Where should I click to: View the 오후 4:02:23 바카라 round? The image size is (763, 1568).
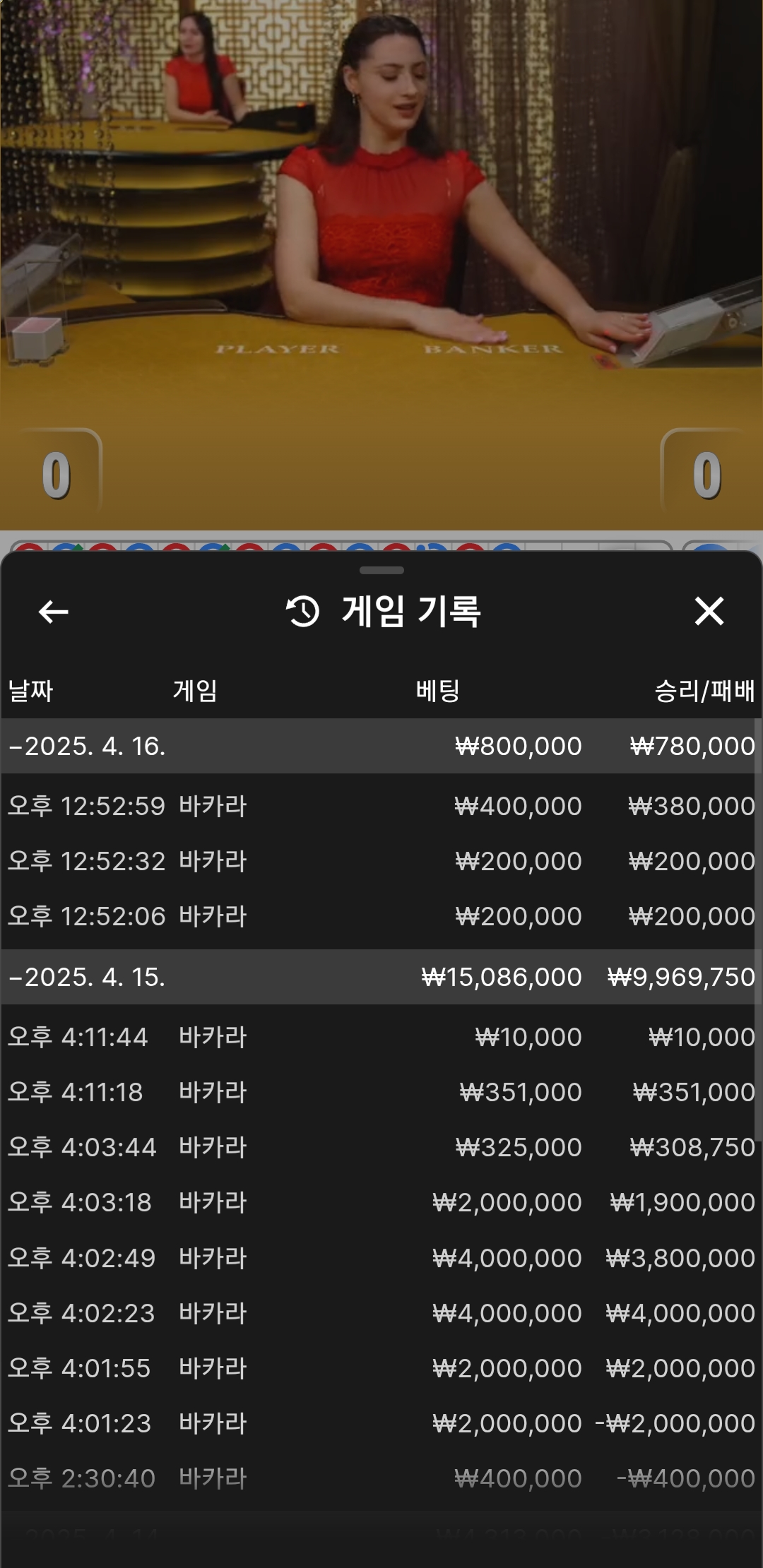click(381, 1313)
